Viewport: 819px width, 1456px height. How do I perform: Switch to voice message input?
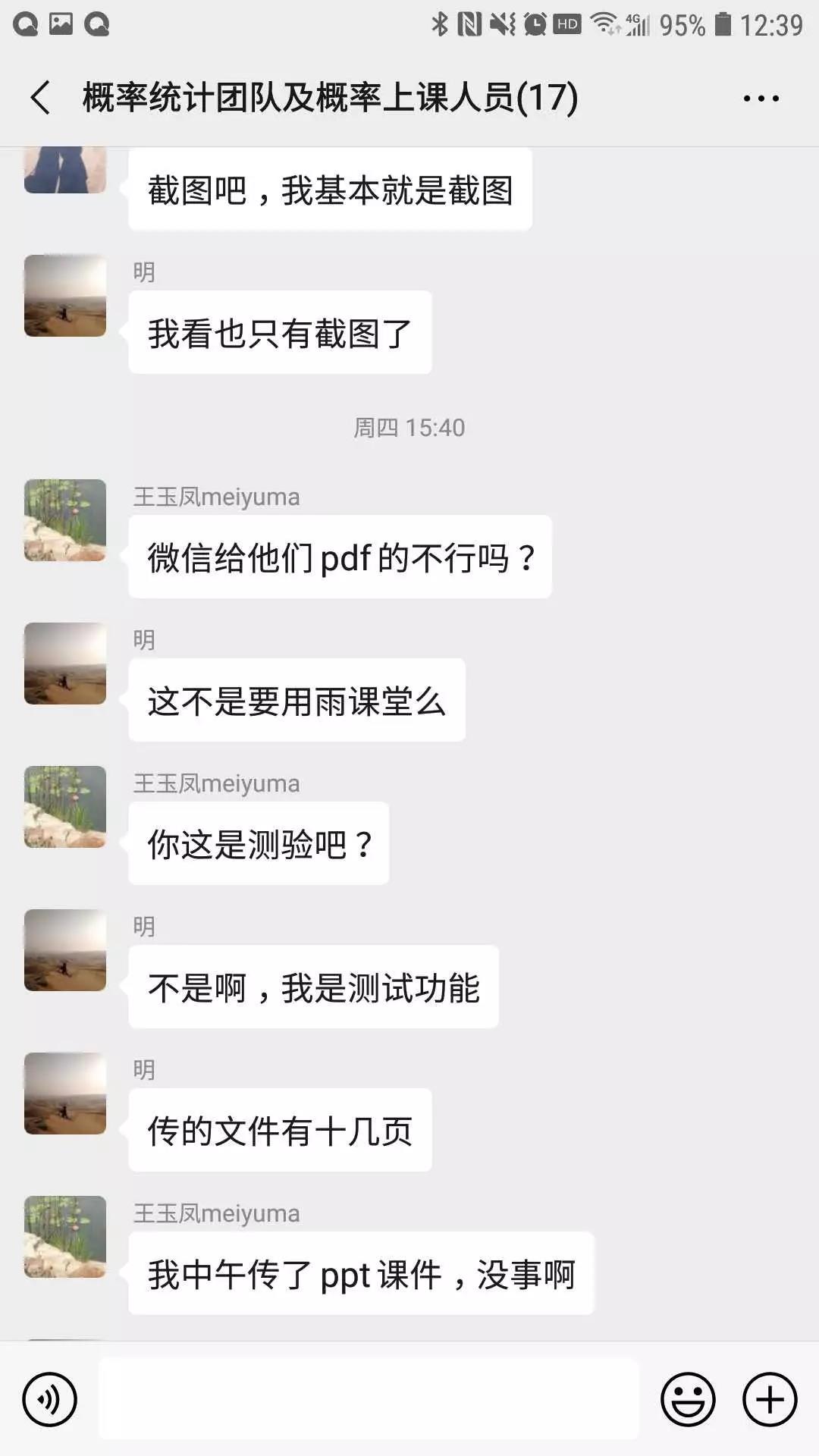tap(50, 1399)
